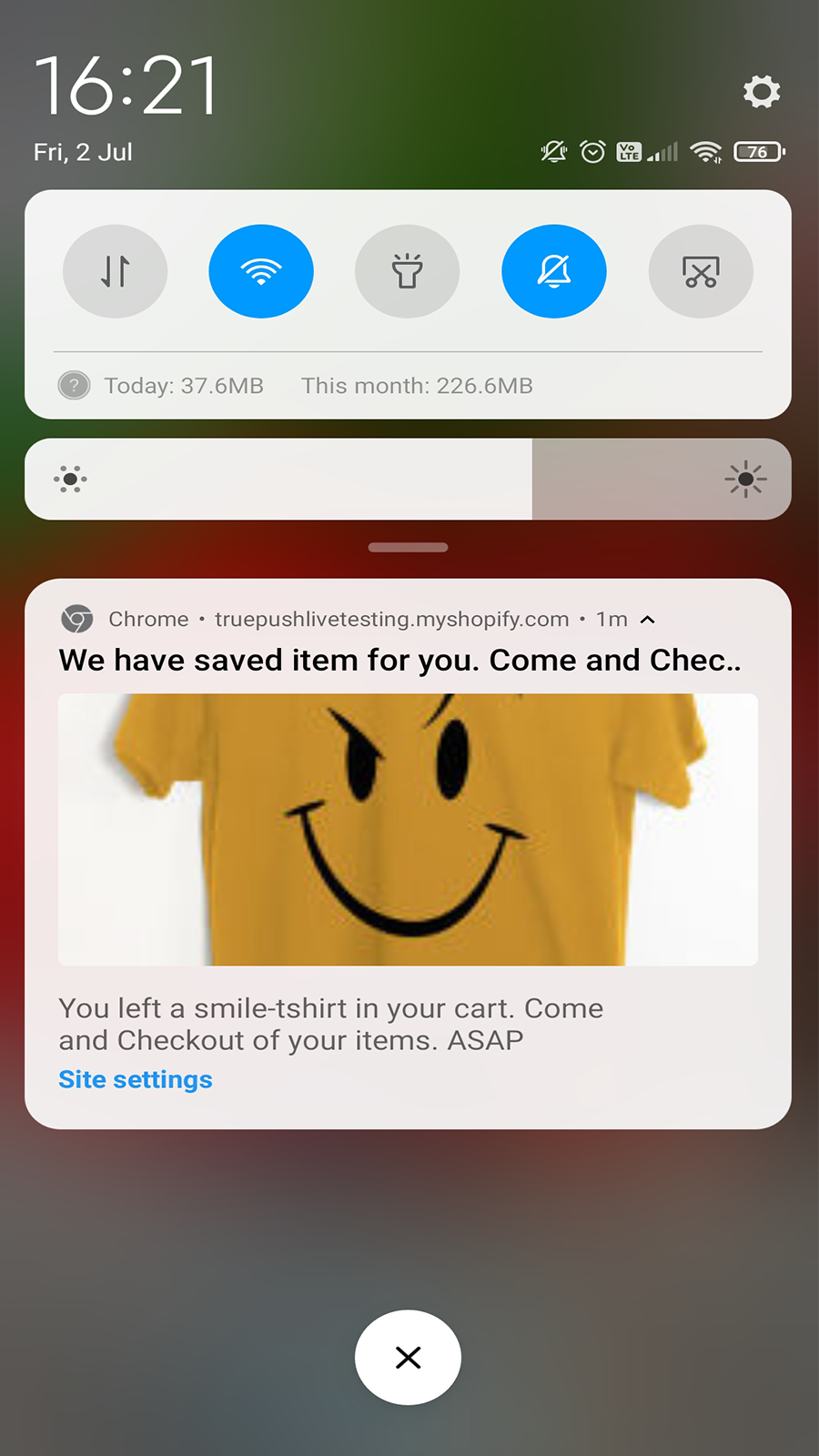Tap the alarm clock status icon

point(593,152)
